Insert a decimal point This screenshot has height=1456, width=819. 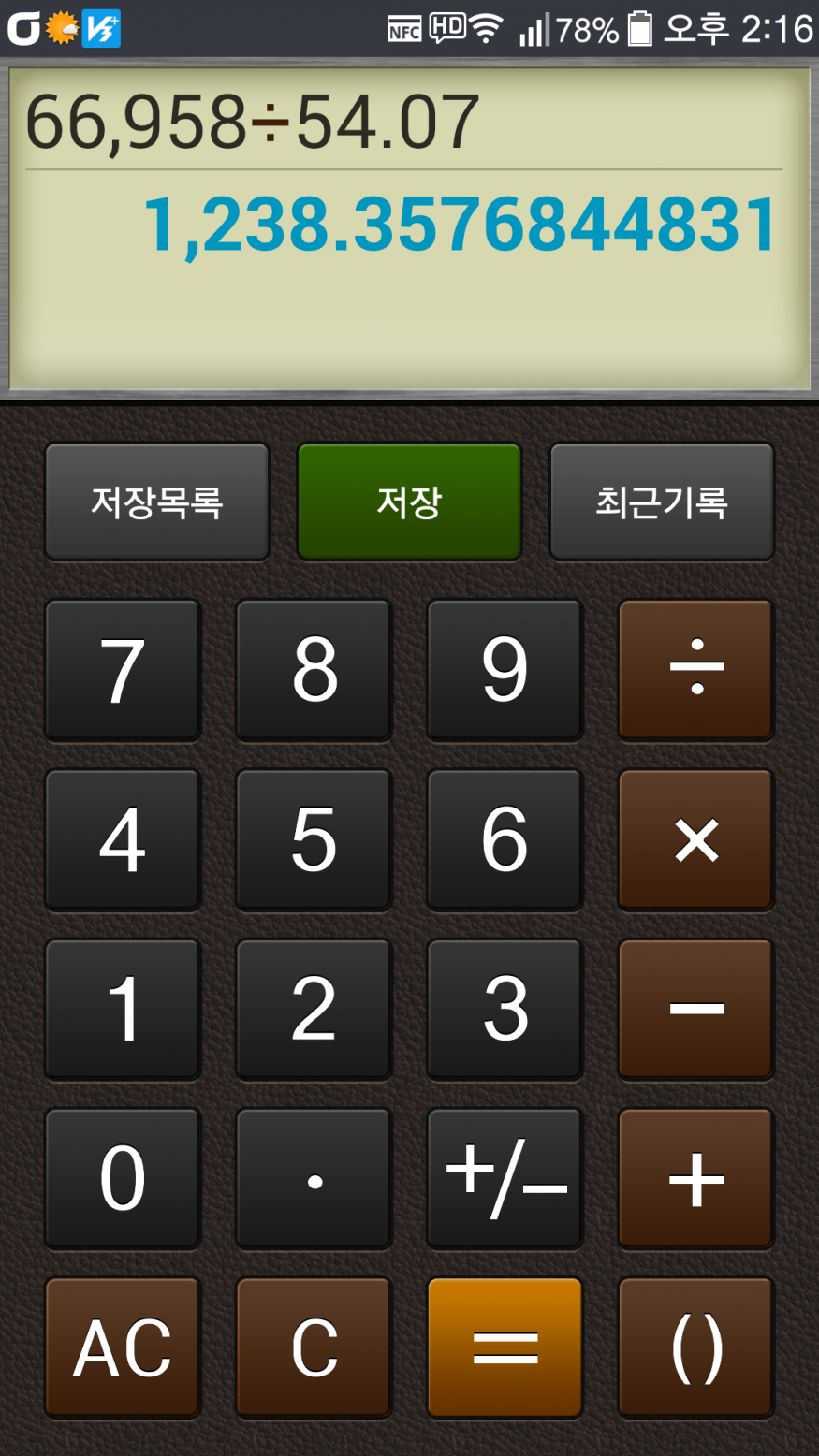point(314,1178)
